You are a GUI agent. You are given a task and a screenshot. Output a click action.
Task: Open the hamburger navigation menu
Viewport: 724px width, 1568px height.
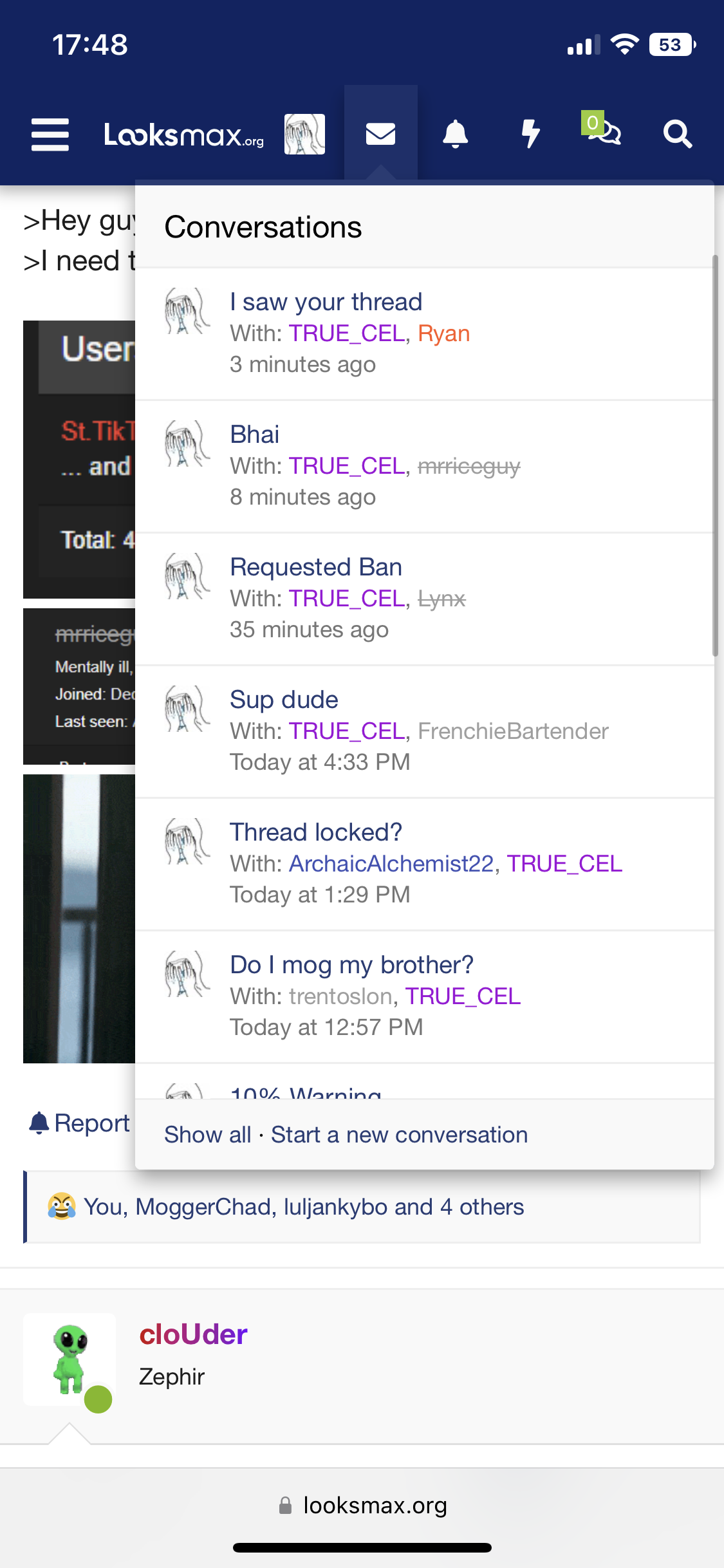[x=50, y=135]
